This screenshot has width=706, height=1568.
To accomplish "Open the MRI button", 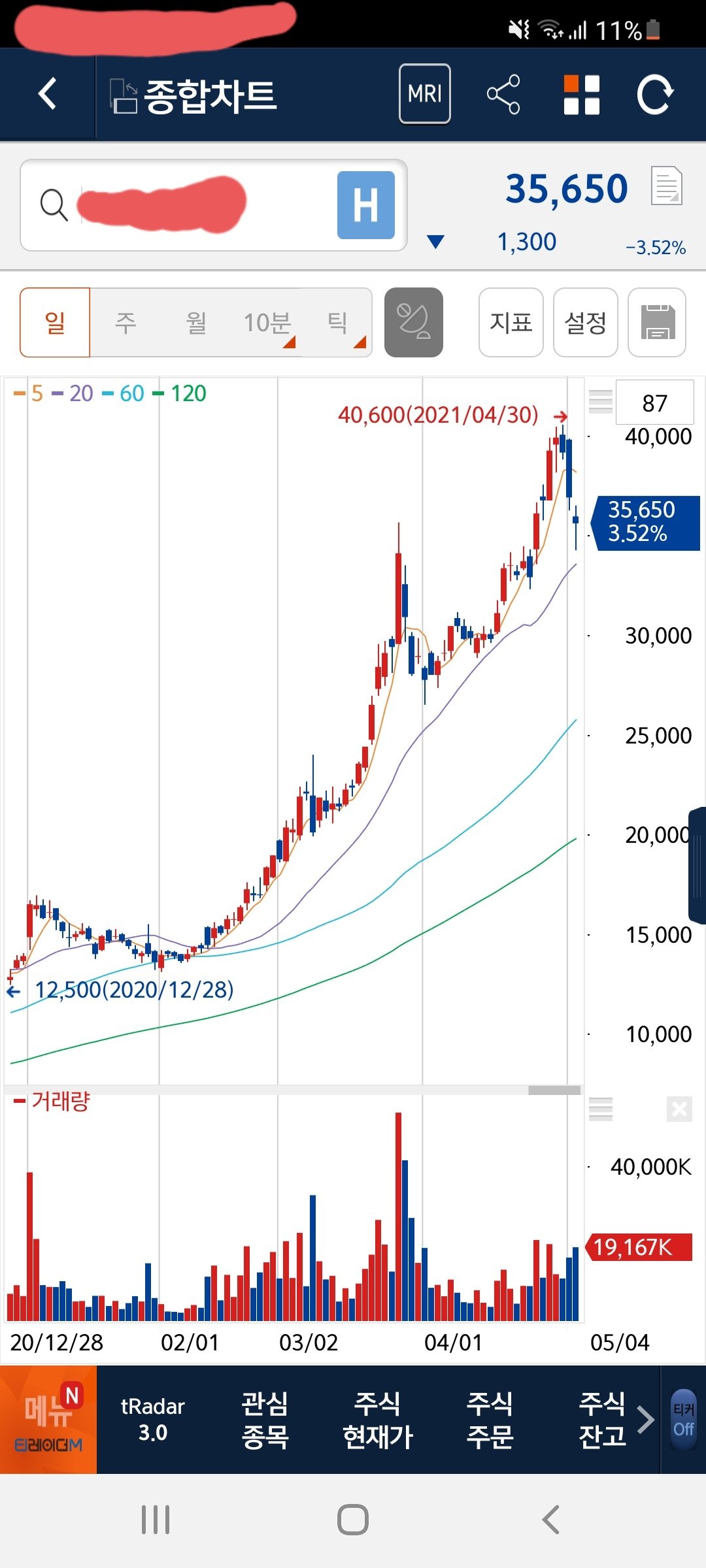I will pos(425,94).
